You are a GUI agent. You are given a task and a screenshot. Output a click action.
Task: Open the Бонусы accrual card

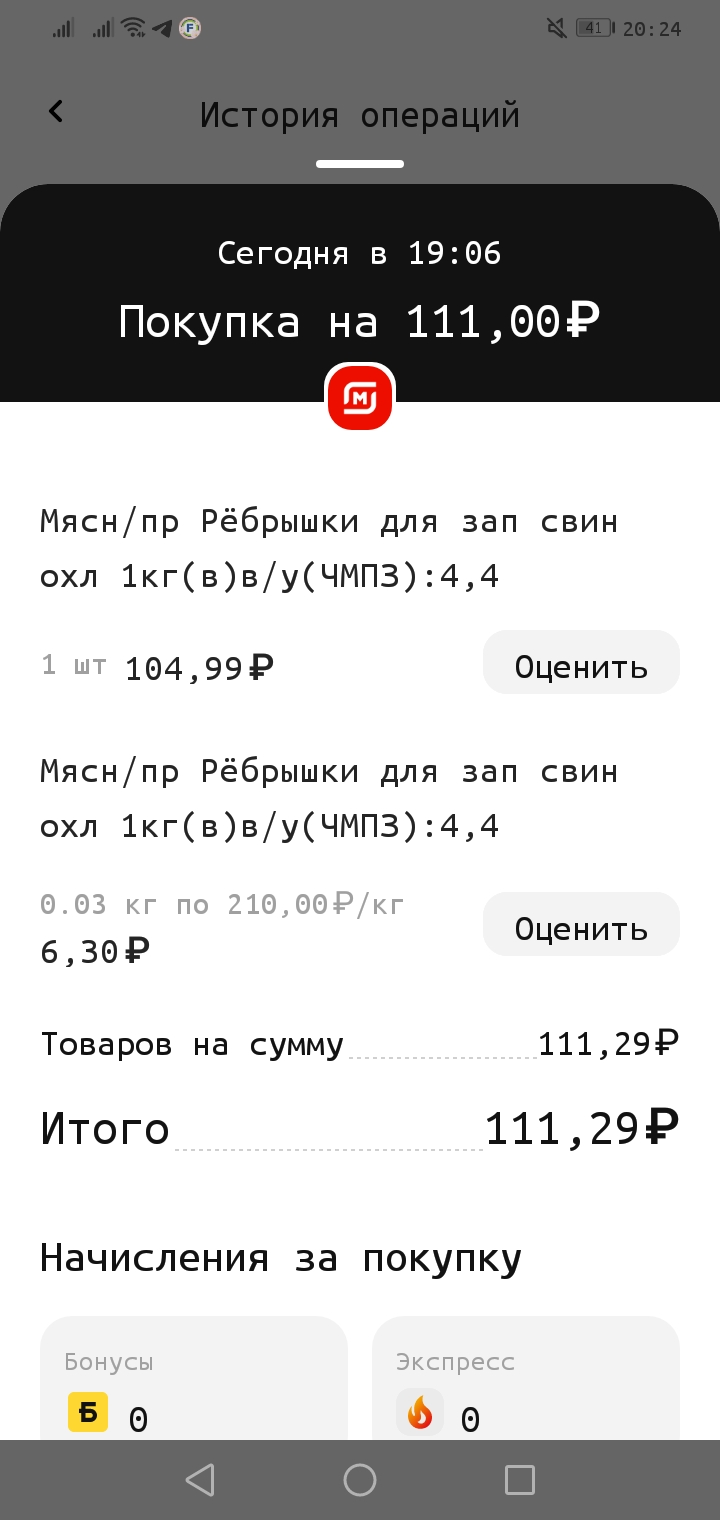point(194,1378)
